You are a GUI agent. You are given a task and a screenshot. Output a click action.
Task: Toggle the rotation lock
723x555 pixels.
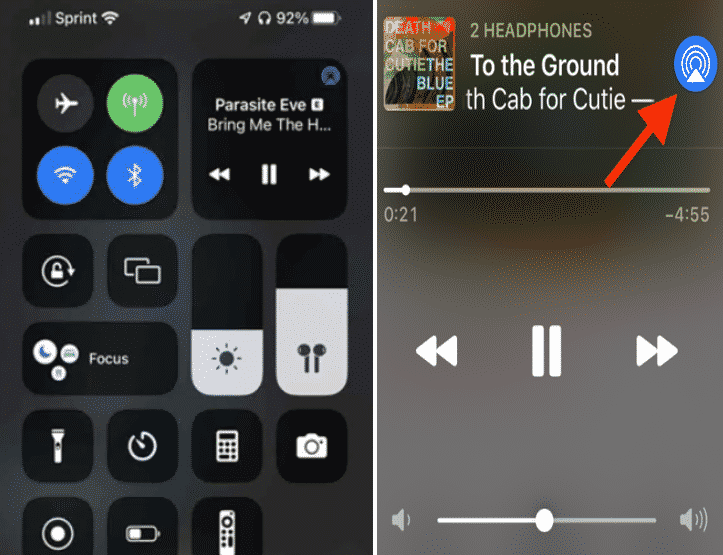coord(57,271)
